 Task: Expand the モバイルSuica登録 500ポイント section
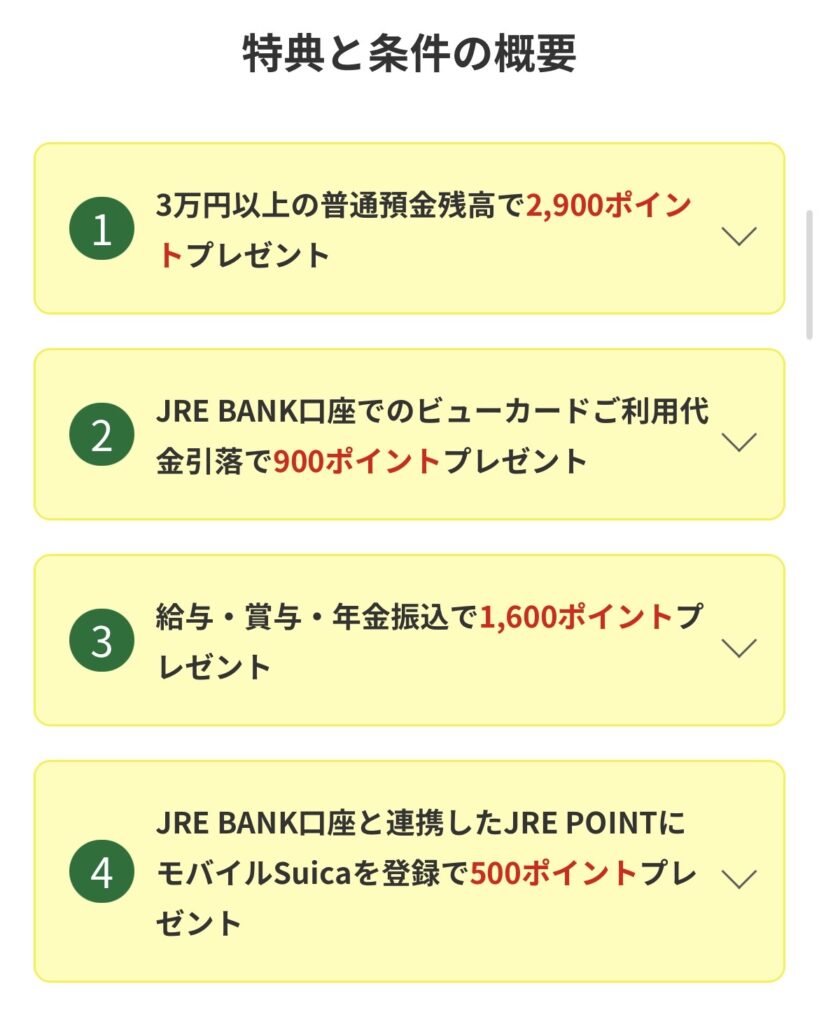[739, 879]
